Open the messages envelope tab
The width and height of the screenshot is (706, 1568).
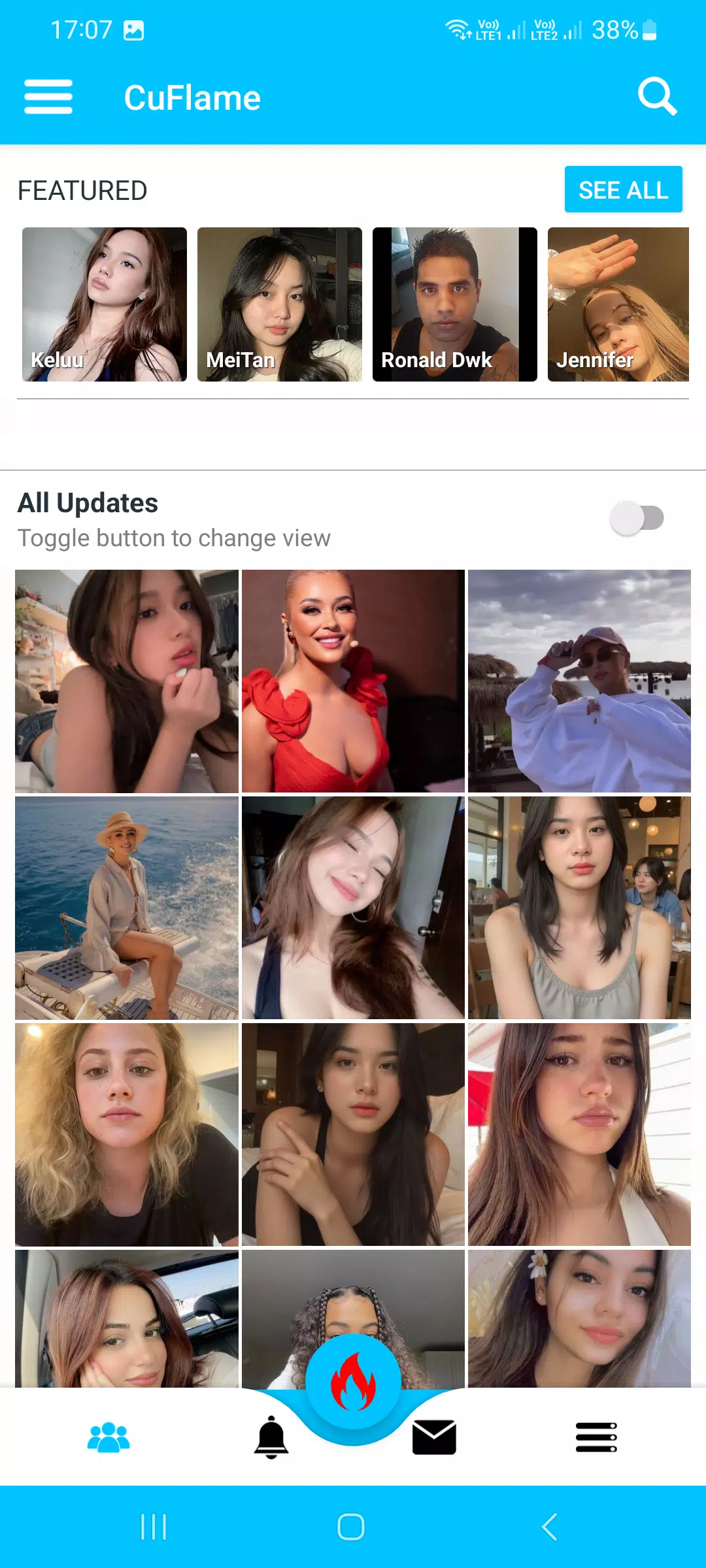pos(434,1437)
